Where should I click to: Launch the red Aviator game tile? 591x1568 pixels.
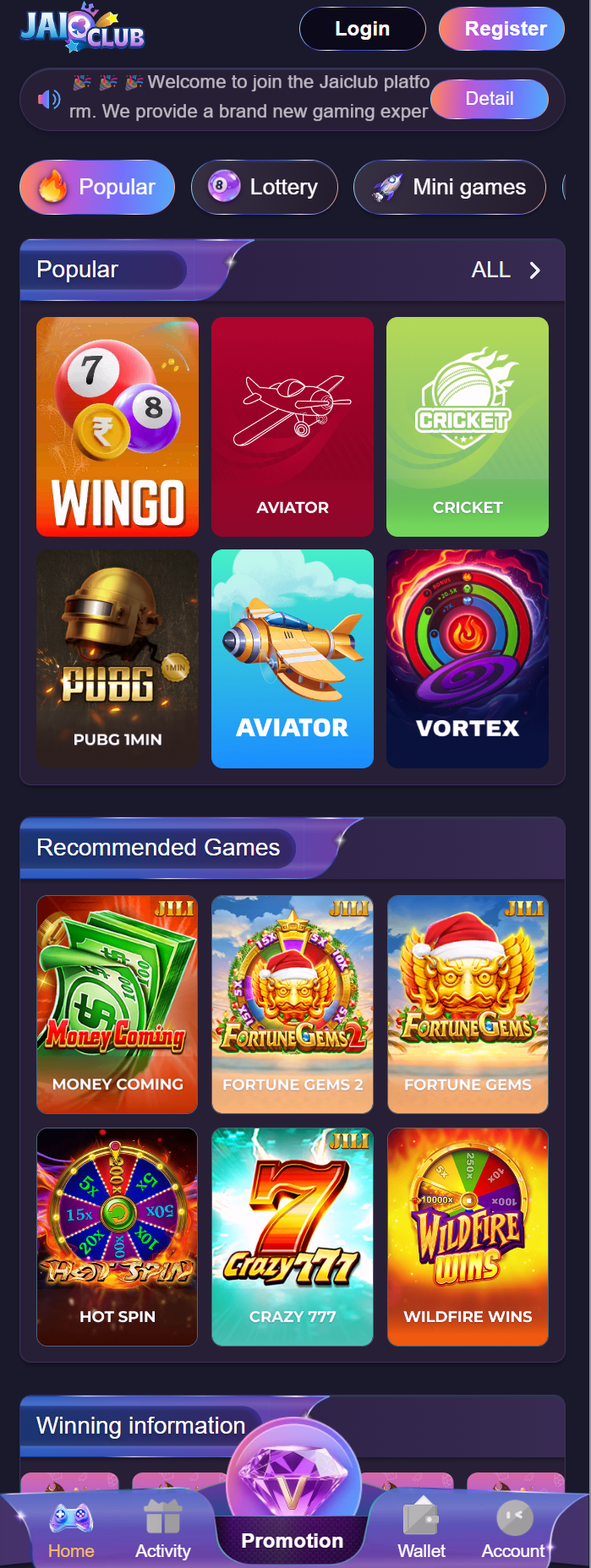click(x=293, y=427)
